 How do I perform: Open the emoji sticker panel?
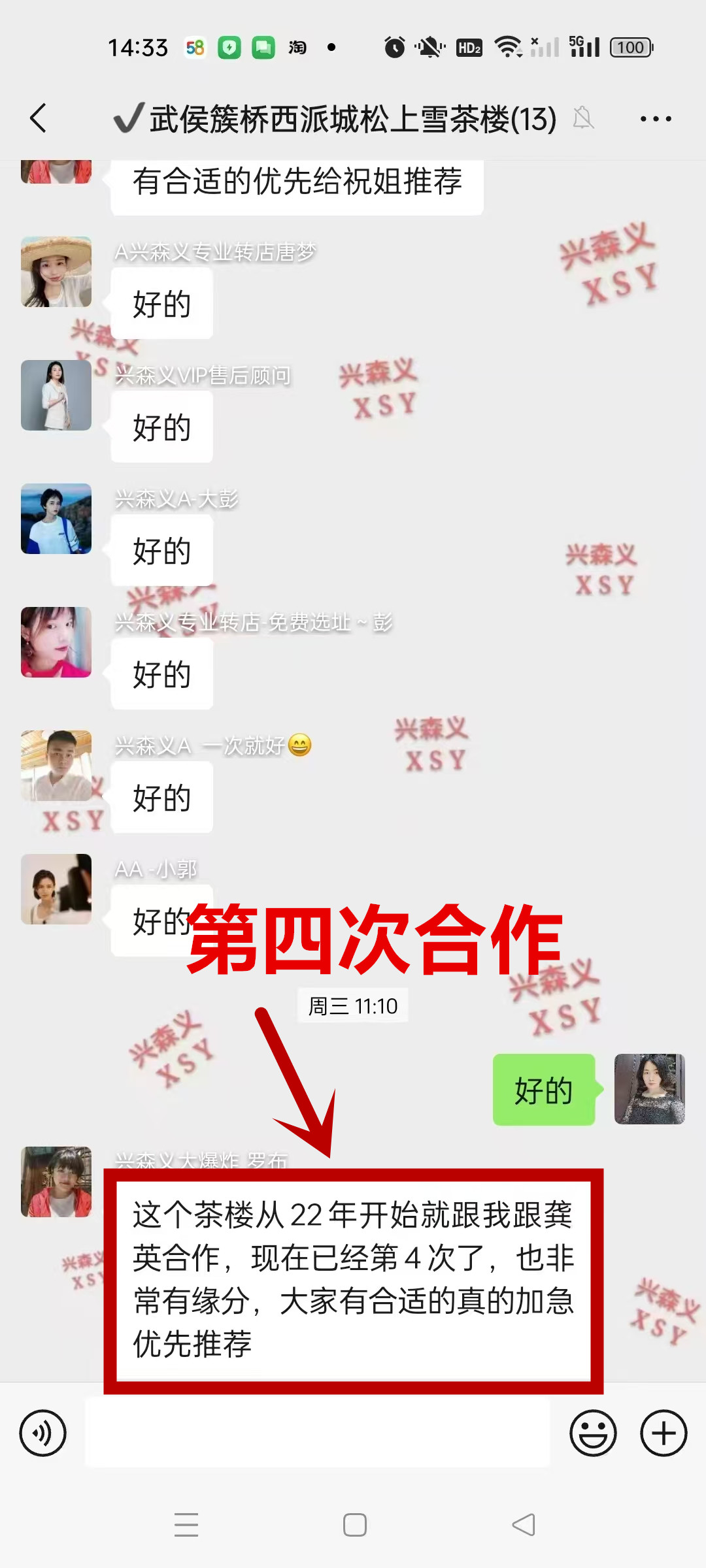pos(593,1433)
